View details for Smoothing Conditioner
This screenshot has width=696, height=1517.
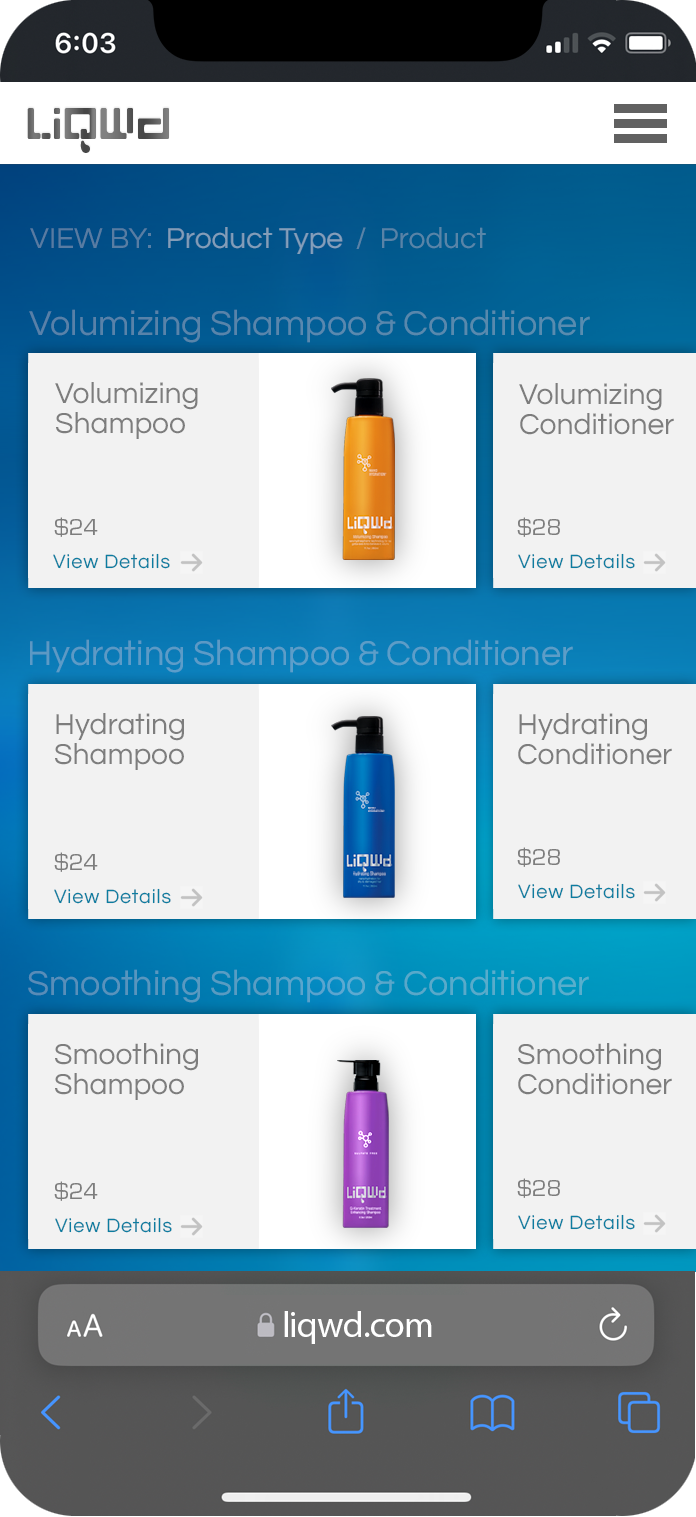pos(591,1223)
